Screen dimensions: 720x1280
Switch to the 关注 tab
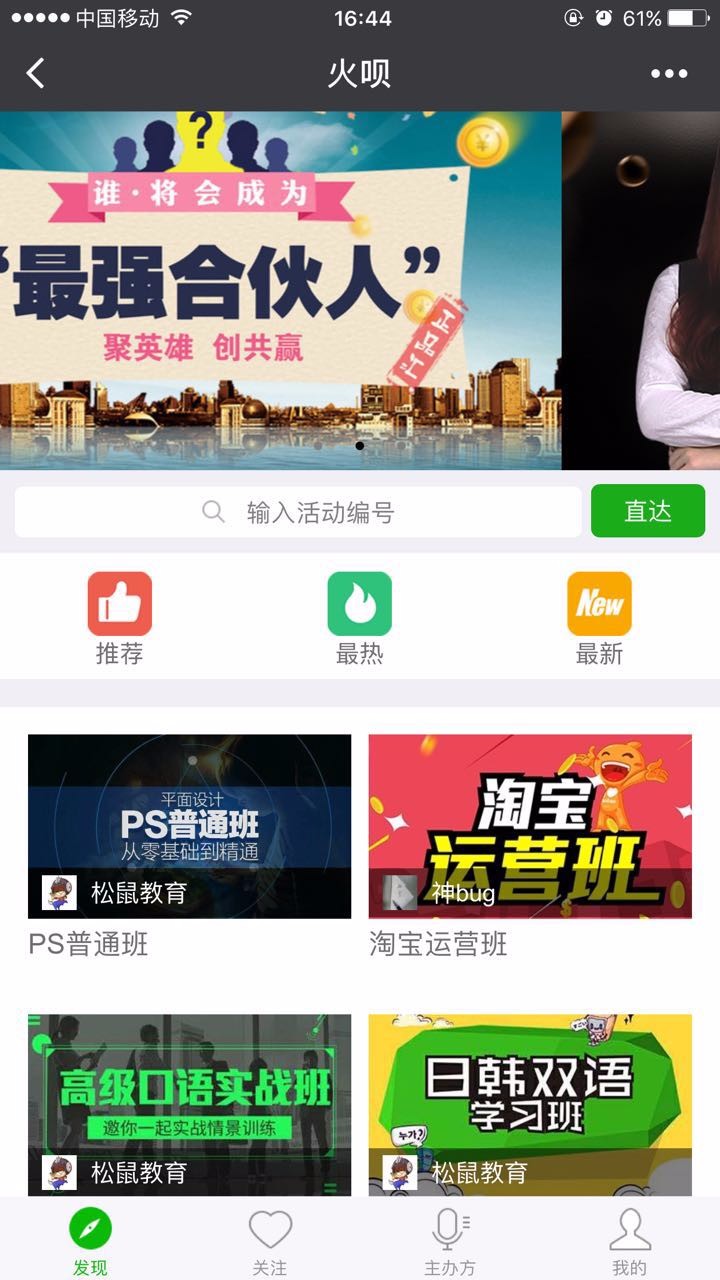[x=270, y=1242]
